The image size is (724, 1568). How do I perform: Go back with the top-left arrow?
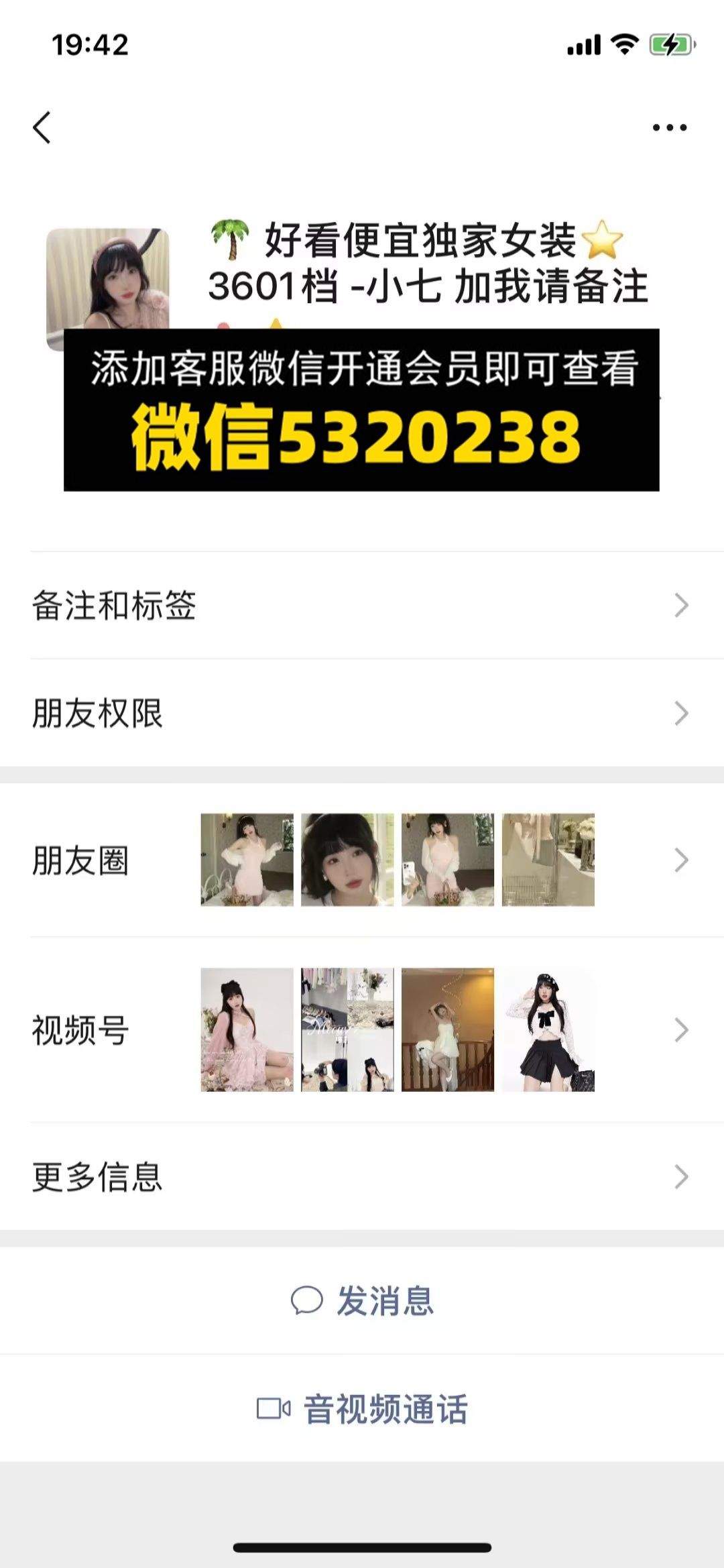[42, 127]
